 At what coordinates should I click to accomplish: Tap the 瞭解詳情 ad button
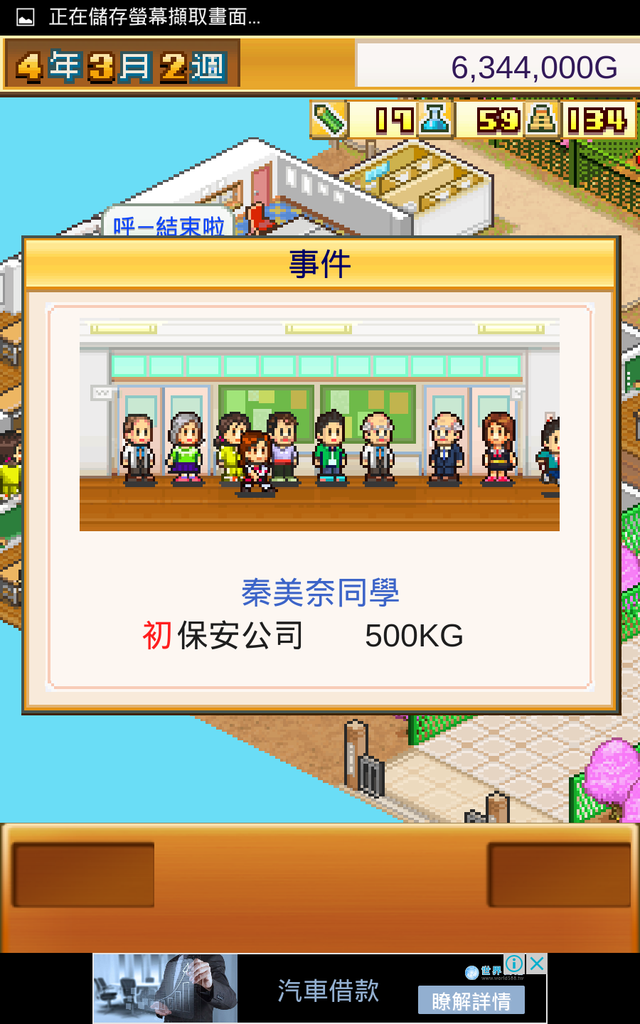click(471, 1000)
